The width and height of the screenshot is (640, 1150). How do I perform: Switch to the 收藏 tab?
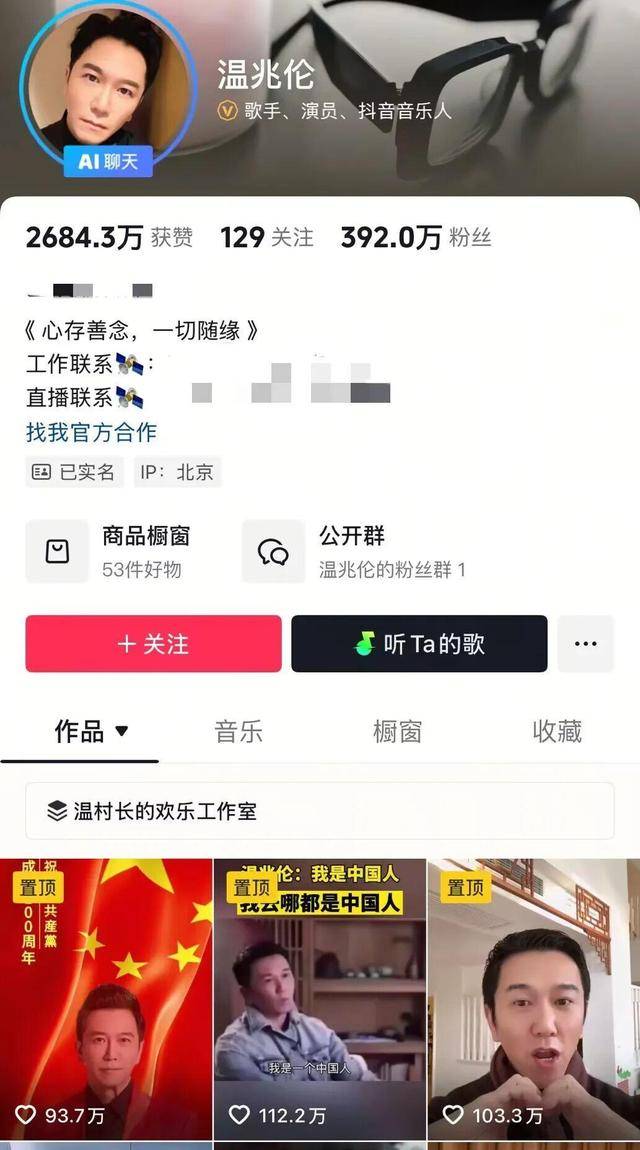coord(557,731)
